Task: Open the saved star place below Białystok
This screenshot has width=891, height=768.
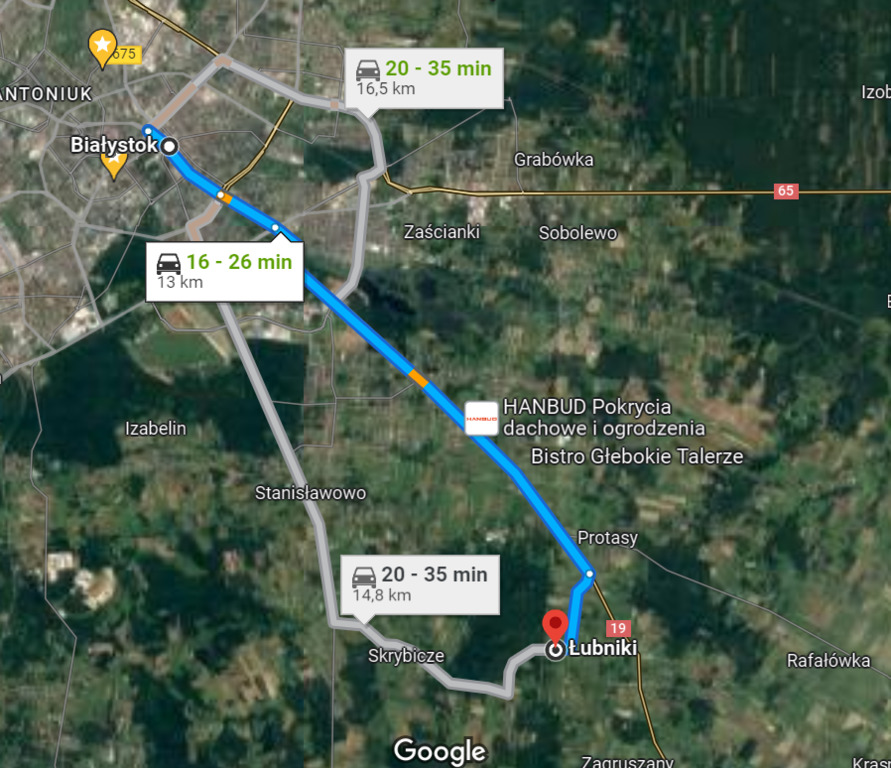Action: pos(114,161)
